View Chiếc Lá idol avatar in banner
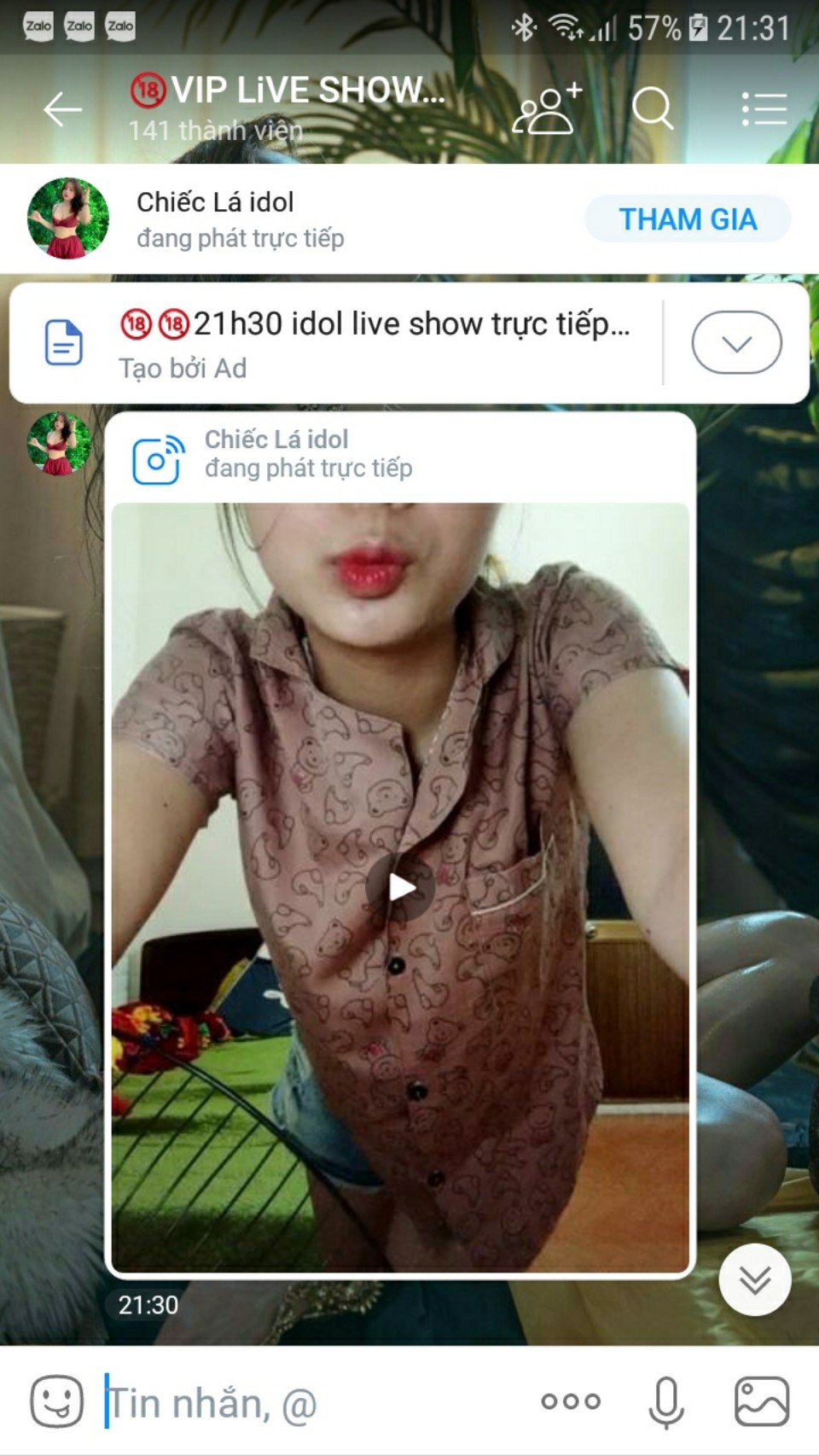Image resolution: width=819 pixels, height=1456 pixels. [68, 218]
